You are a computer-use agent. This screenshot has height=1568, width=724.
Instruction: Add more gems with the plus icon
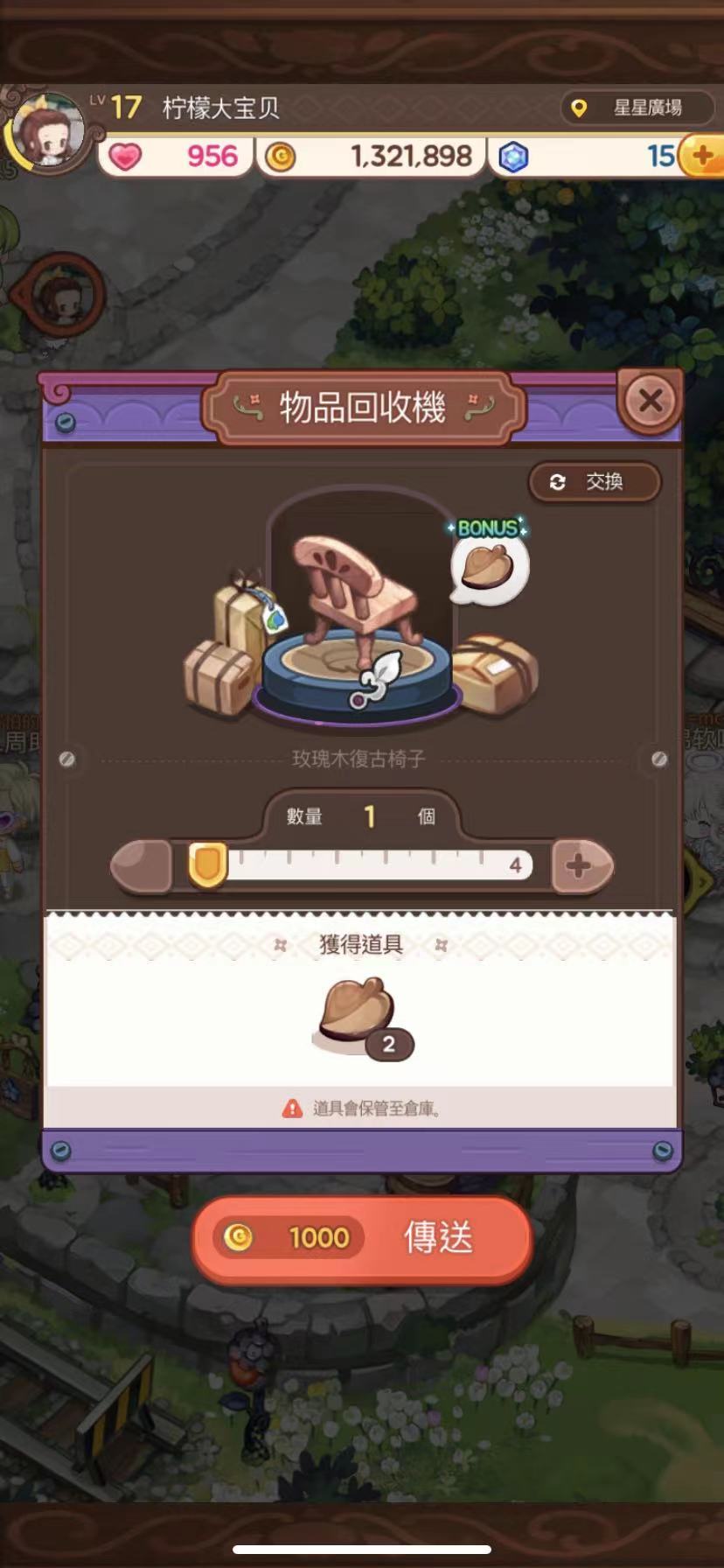coord(702,156)
